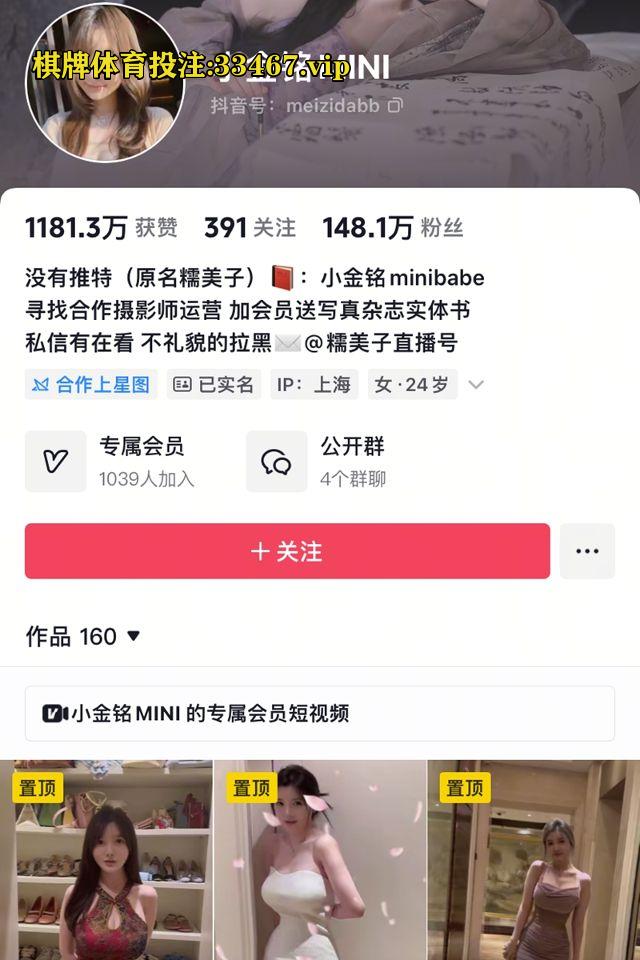Expand the 作品 160 sort dropdown
Screen dimensions: 640x960
tap(134, 636)
